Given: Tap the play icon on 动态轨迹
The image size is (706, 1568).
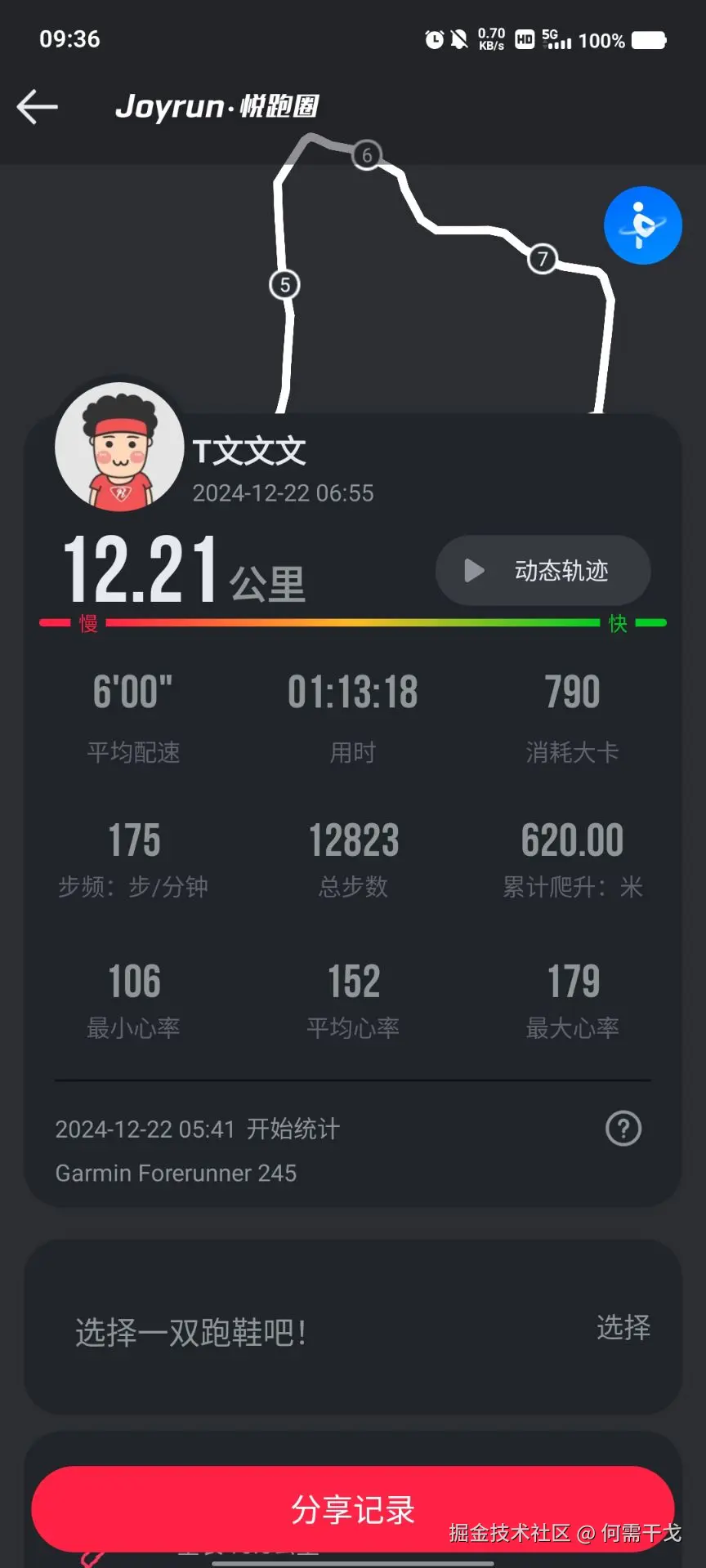Looking at the screenshot, I should coord(472,571).
